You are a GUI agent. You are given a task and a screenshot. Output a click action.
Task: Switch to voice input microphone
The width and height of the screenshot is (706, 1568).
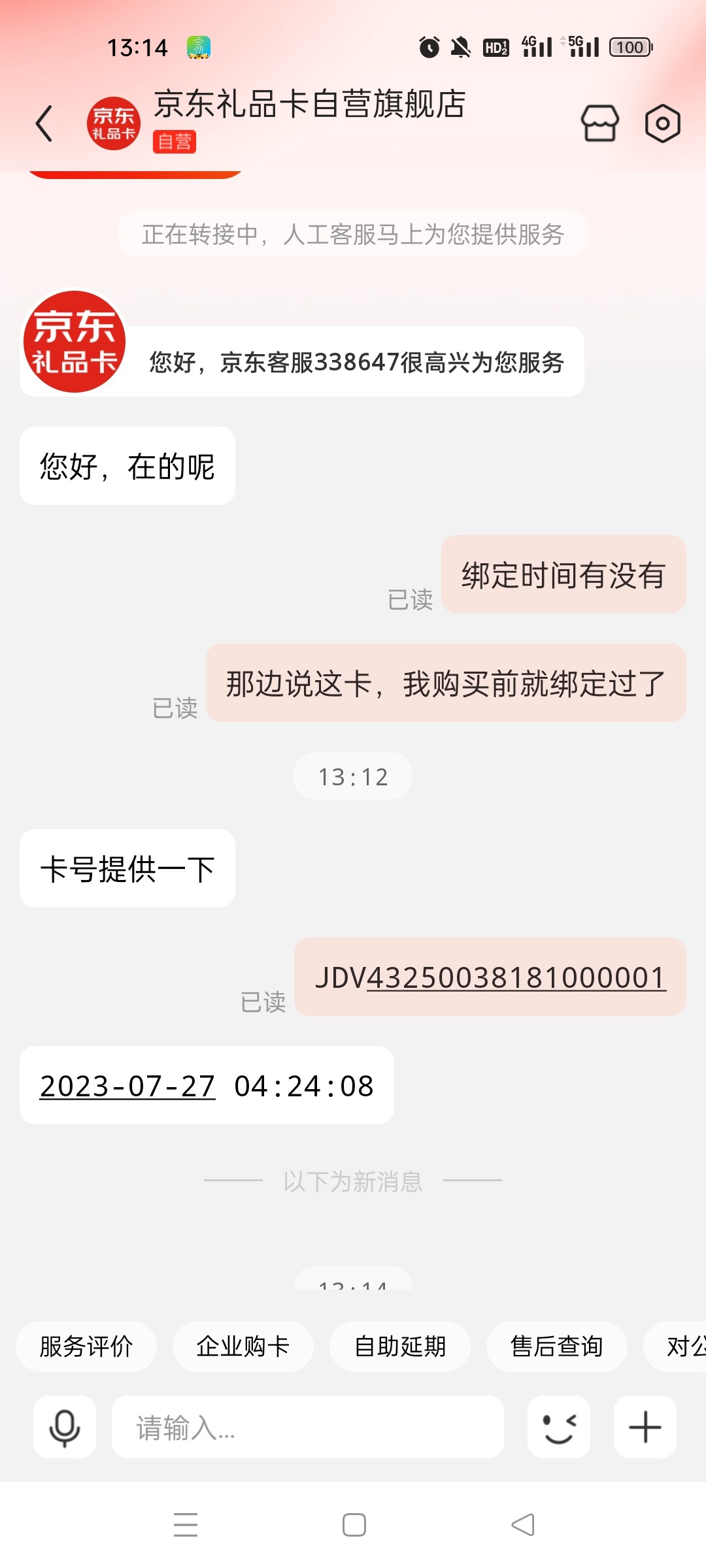pos(65,1428)
